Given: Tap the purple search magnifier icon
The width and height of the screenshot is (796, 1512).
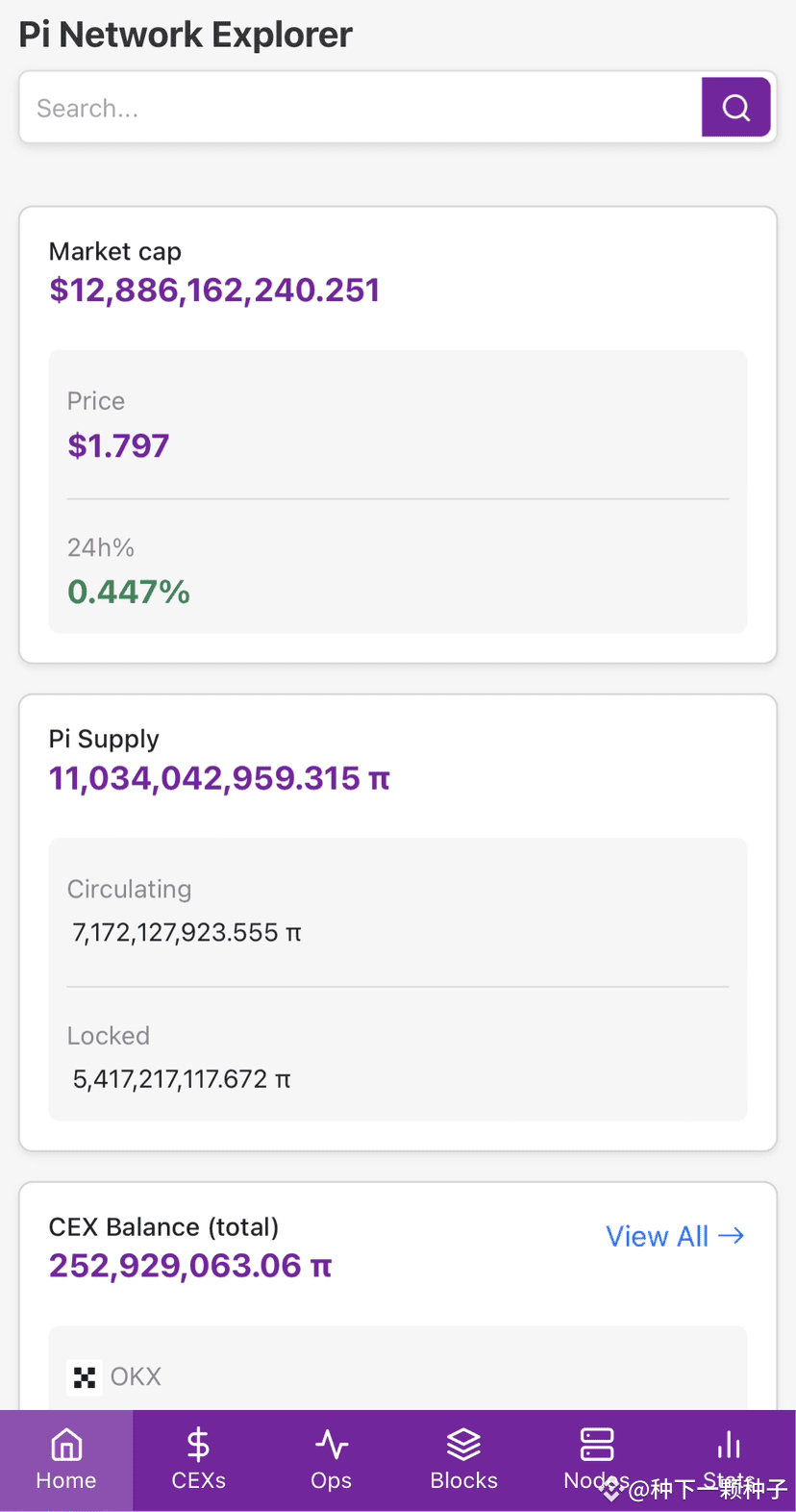Looking at the screenshot, I should [736, 107].
